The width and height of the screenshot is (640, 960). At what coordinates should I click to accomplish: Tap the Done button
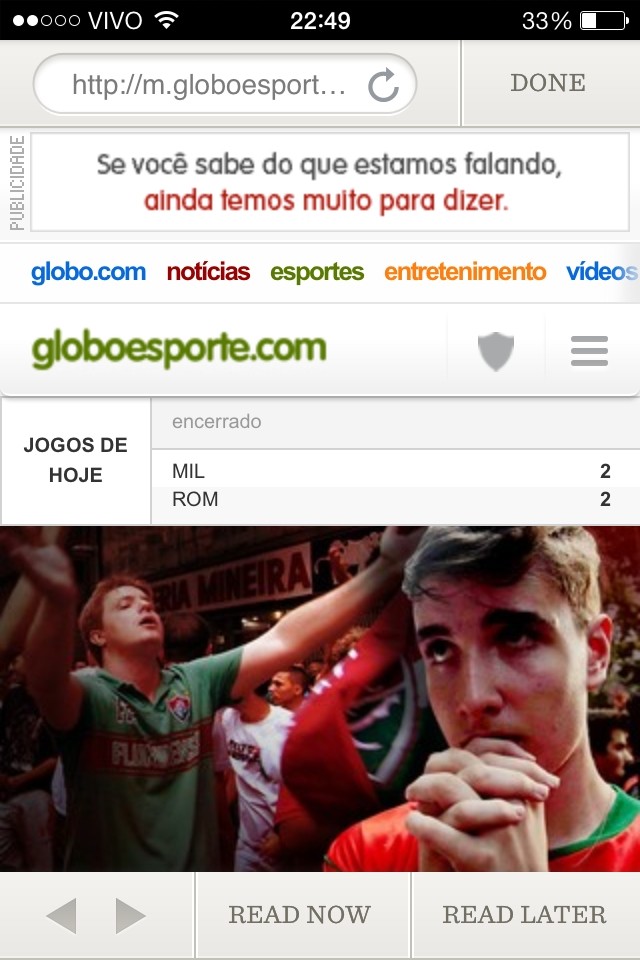[547, 84]
